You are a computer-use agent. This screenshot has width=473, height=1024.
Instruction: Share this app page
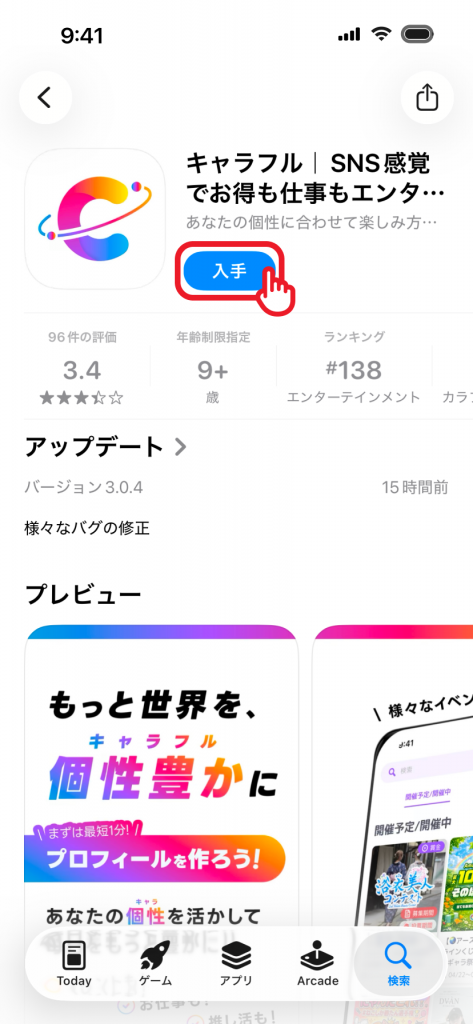click(x=427, y=98)
